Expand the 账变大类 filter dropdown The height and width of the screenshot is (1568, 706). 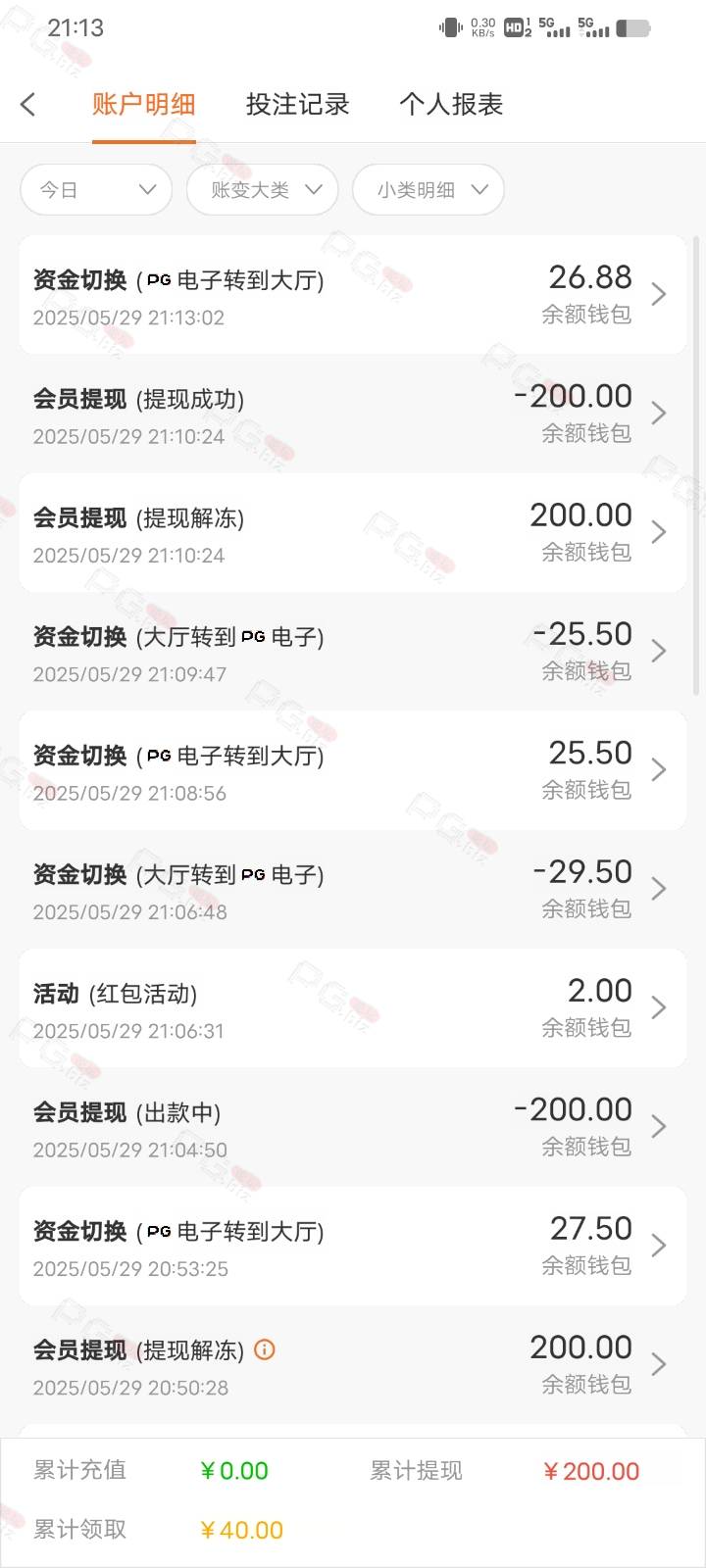(x=263, y=189)
